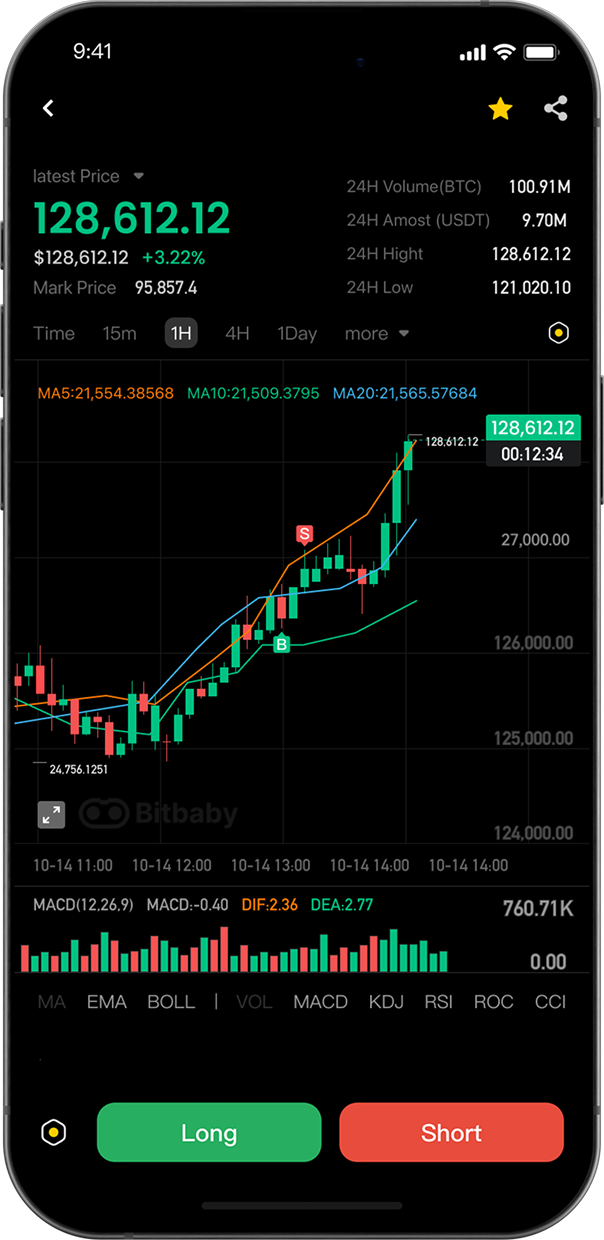Select the KDJ indicator
604x1240 pixels.
386,1001
